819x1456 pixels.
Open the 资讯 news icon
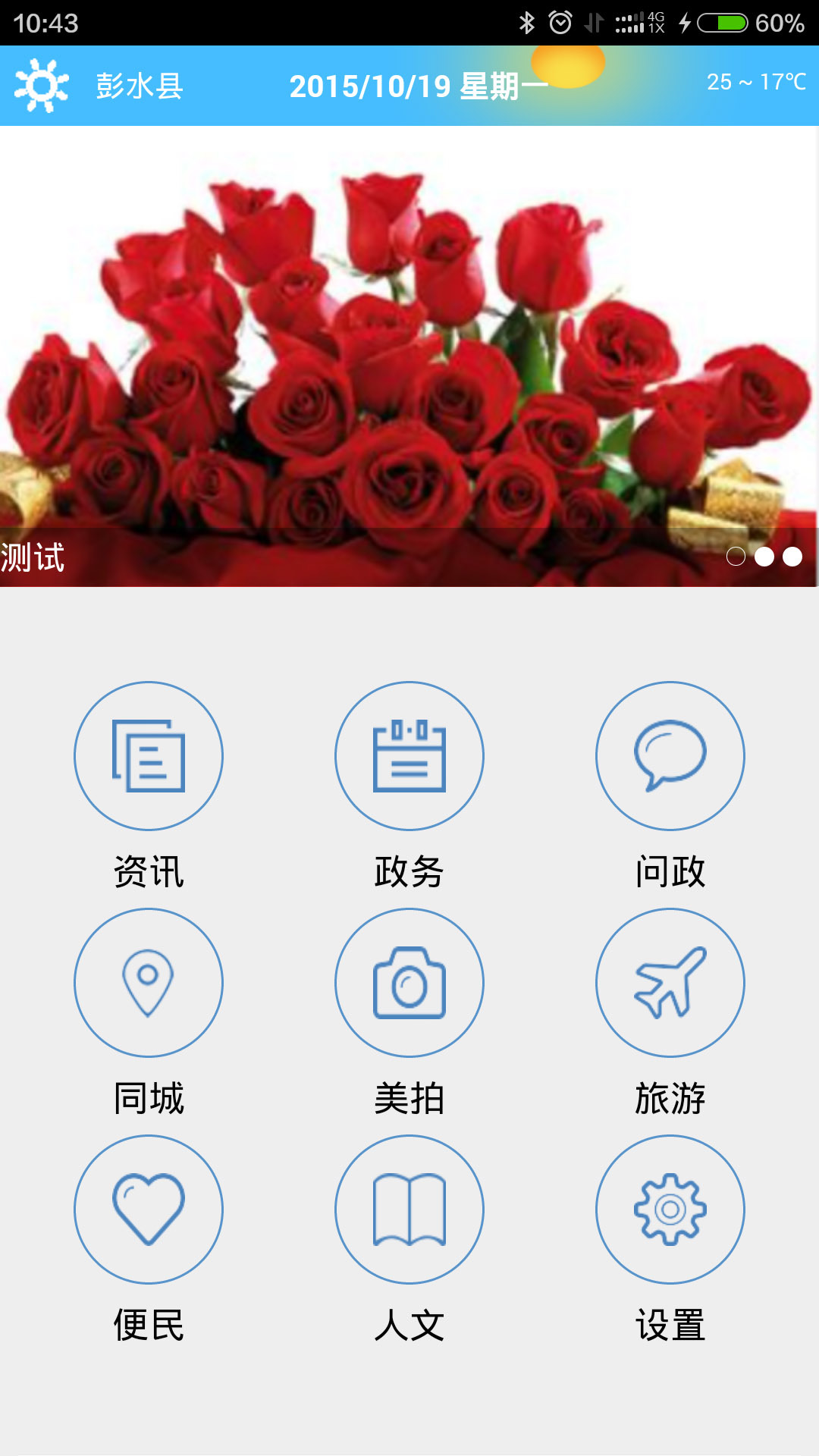149,756
